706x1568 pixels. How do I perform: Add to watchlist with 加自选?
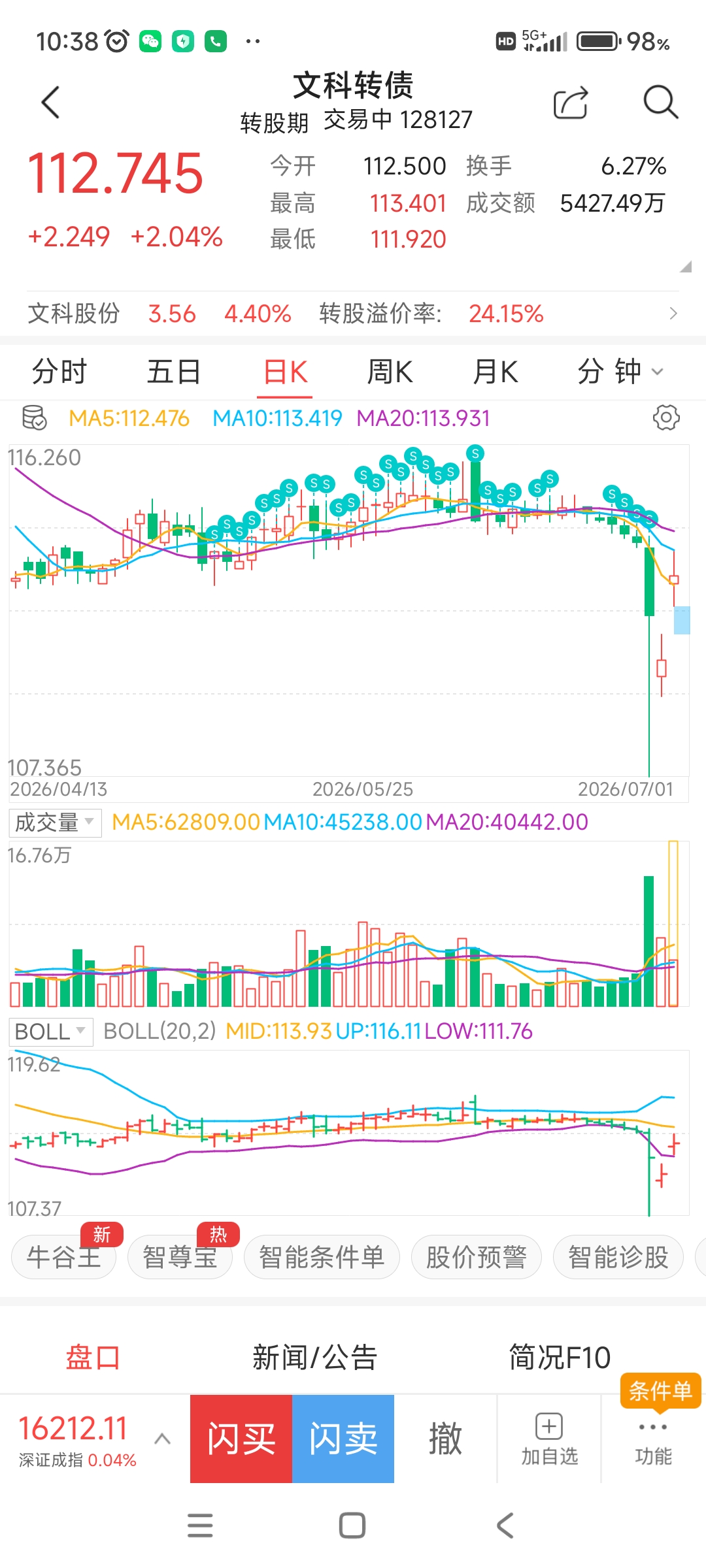[x=549, y=1439]
